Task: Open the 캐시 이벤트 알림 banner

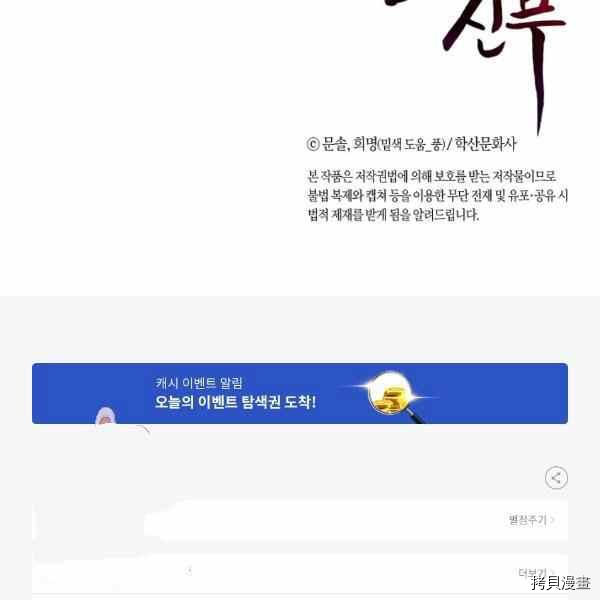Action: click(x=300, y=393)
